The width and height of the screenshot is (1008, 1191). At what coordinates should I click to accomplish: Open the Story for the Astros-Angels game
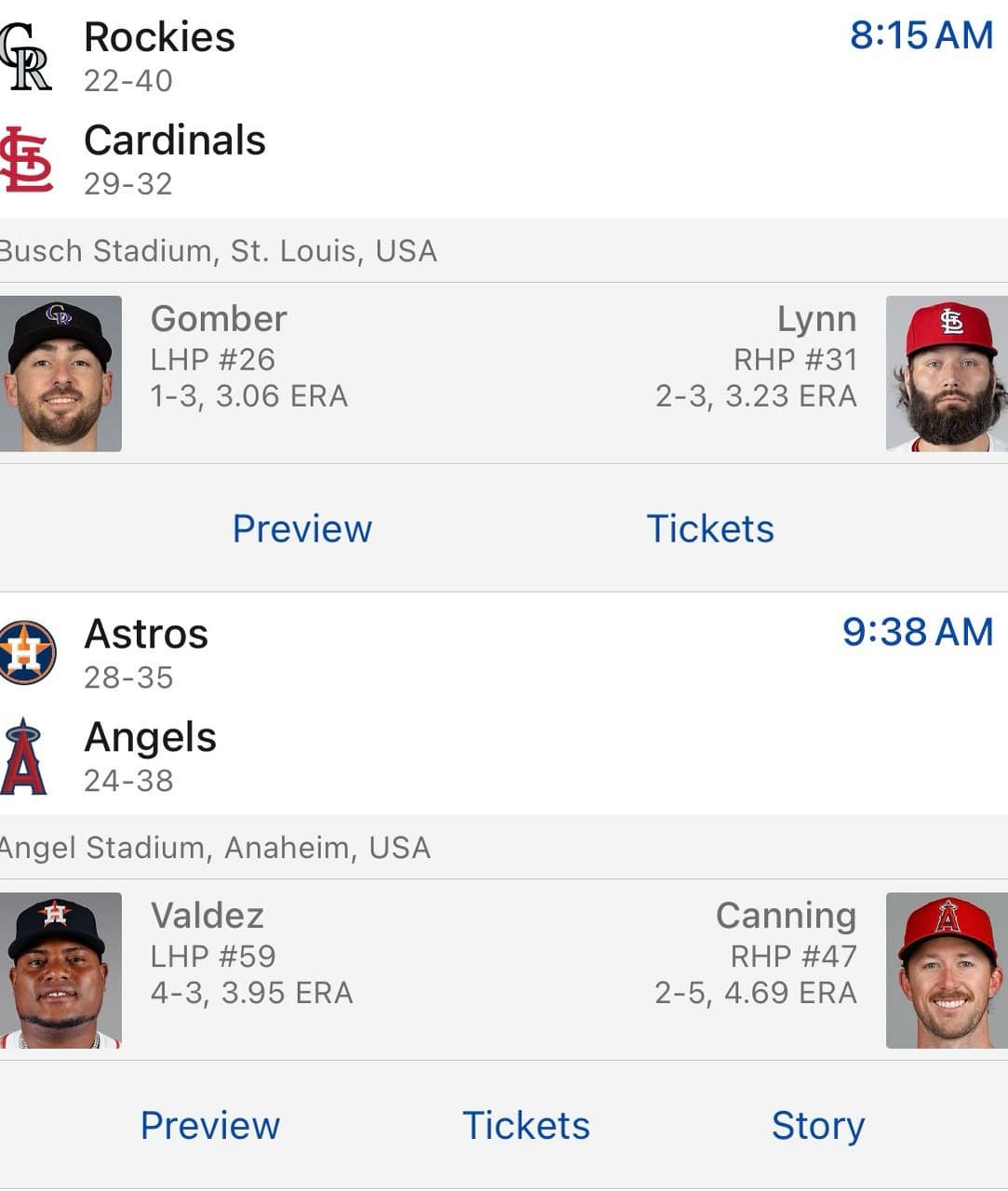[816, 1125]
